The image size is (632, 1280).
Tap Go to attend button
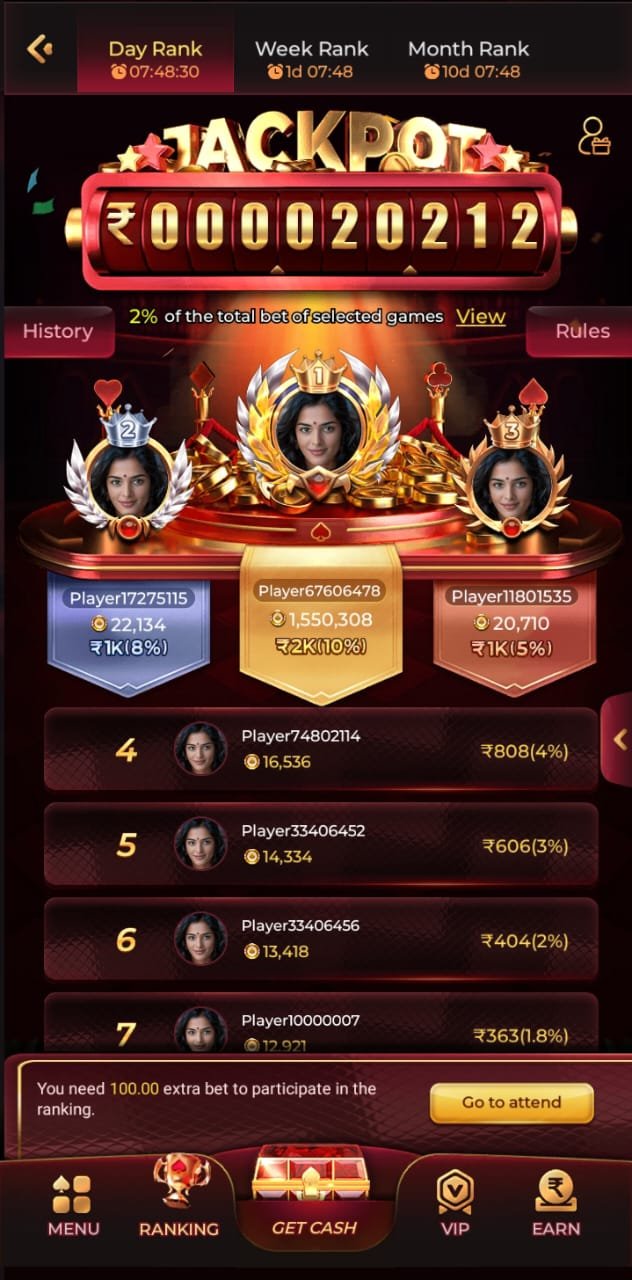[x=511, y=1103]
